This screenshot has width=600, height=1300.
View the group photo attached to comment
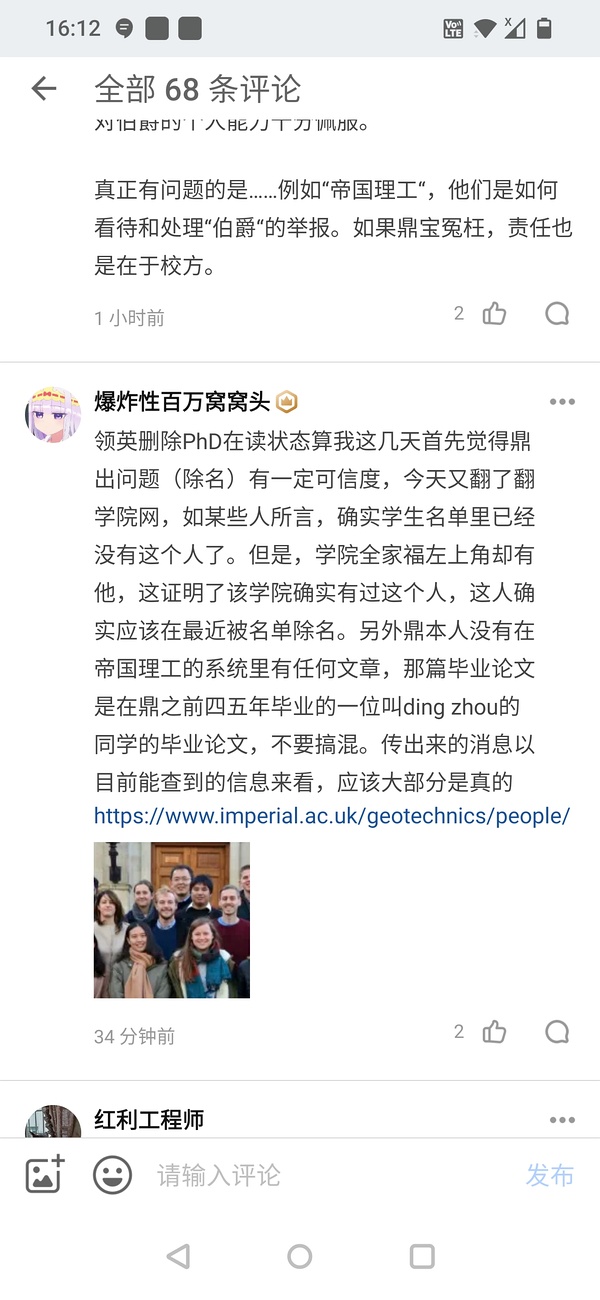click(x=172, y=920)
